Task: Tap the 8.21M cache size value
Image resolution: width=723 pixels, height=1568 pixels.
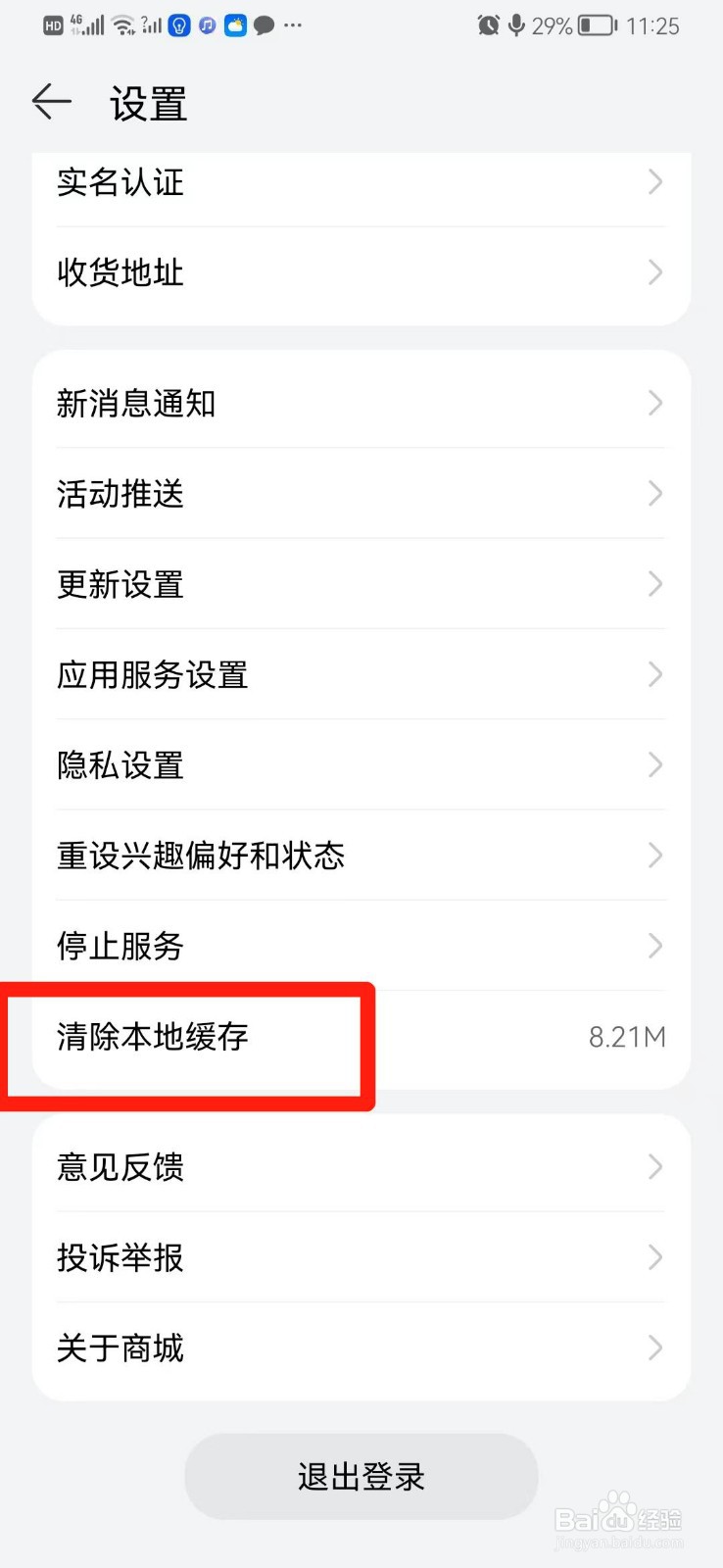Action: [626, 1037]
